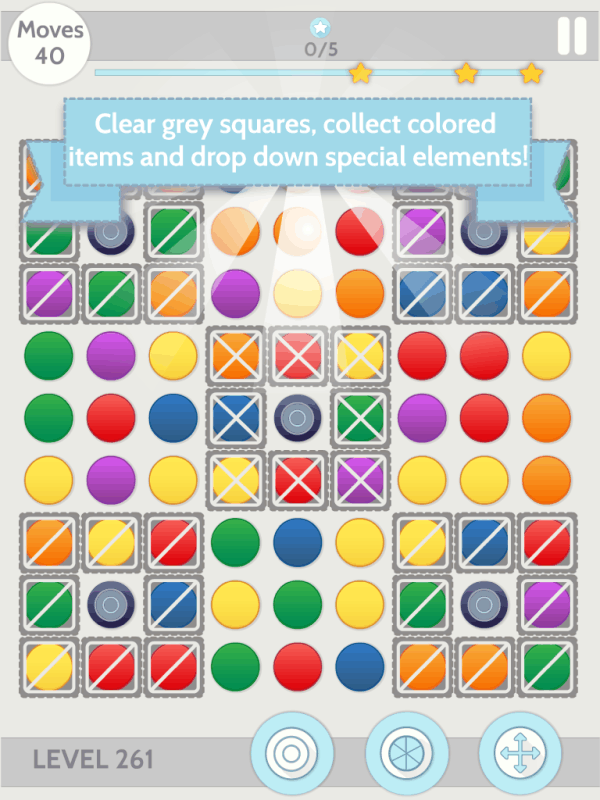Tap the dark ring in the center box
The height and width of the screenshot is (800, 600).
tap(297, 418)
